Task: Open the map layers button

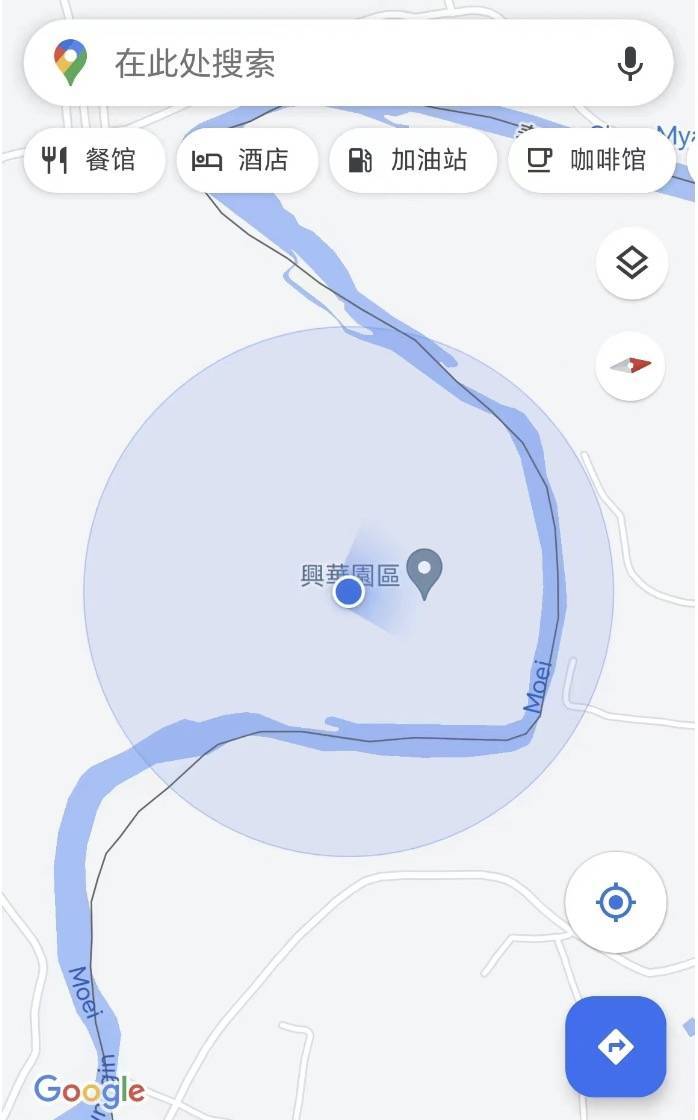Action: point(631,264)
